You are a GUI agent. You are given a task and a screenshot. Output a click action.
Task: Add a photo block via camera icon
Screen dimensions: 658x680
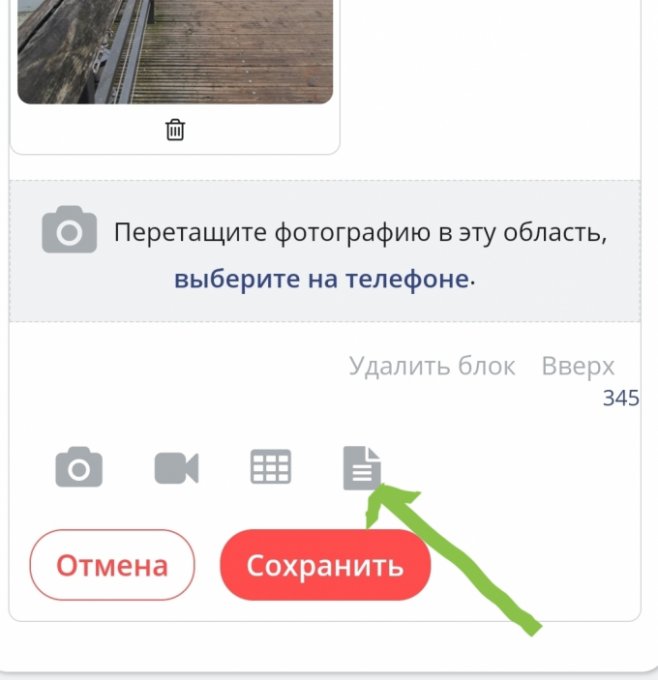(x=79, y=468)
